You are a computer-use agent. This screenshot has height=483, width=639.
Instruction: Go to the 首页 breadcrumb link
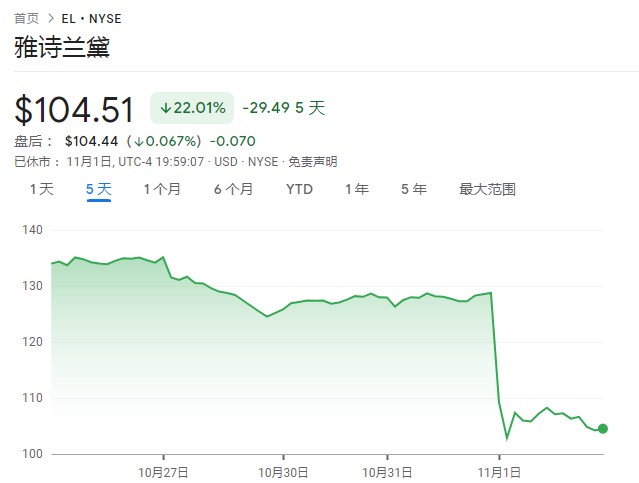point(27,18)
